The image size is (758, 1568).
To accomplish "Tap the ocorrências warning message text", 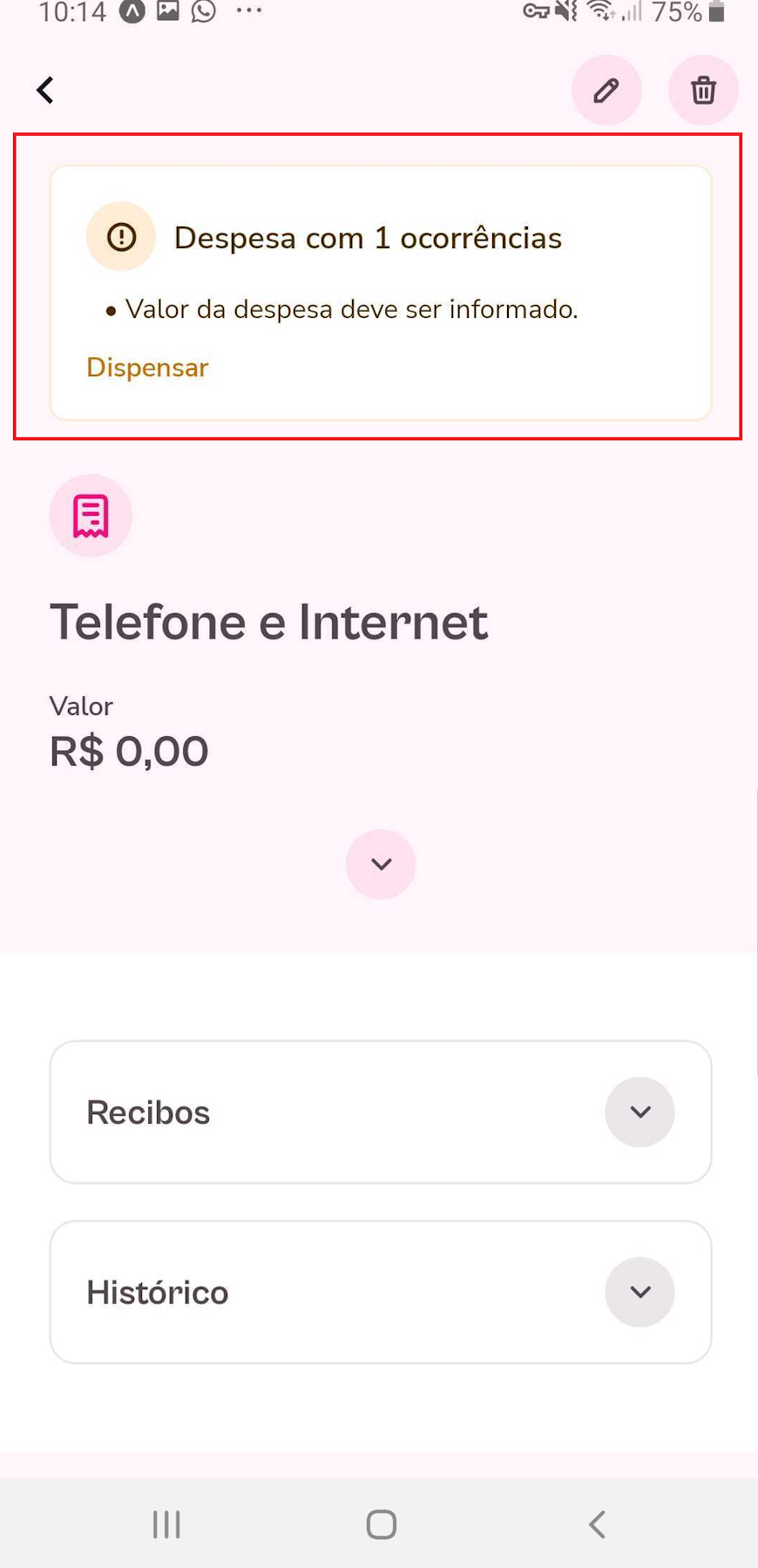I will click(351, 308).
